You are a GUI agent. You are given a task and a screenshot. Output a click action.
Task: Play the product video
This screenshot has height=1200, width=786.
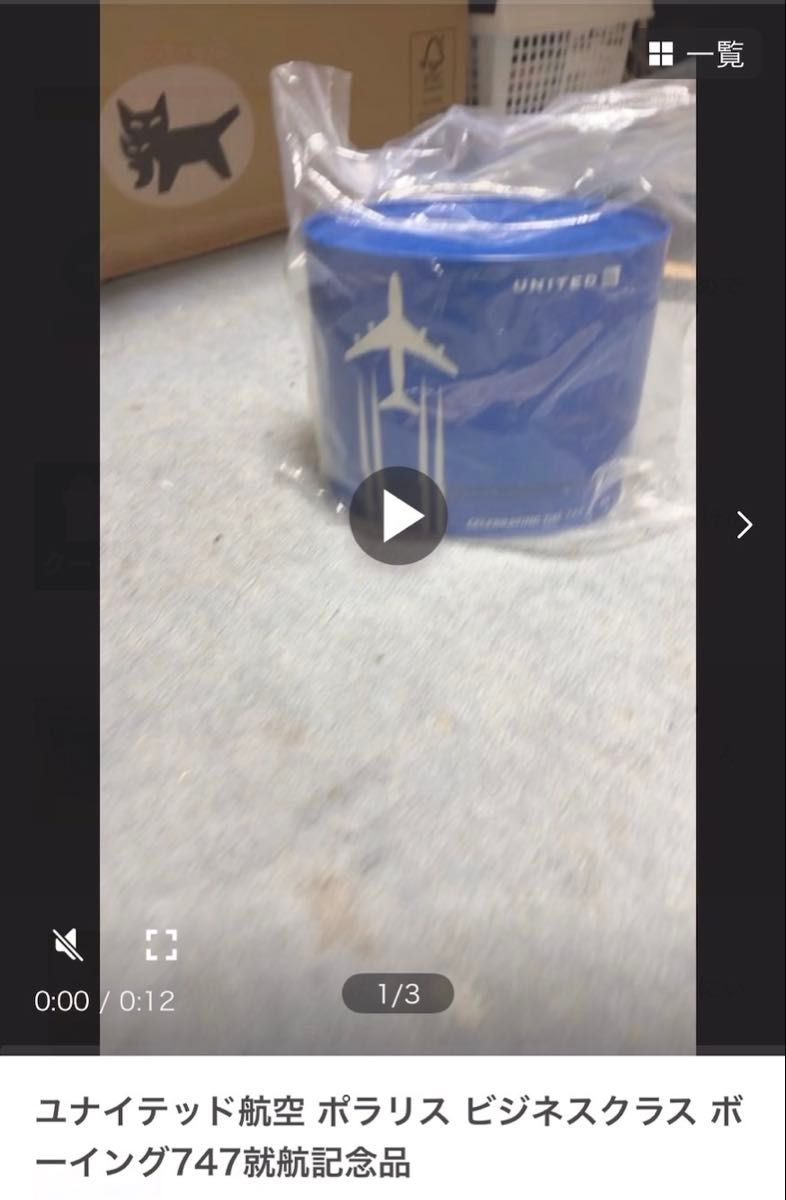click(398, 516)
